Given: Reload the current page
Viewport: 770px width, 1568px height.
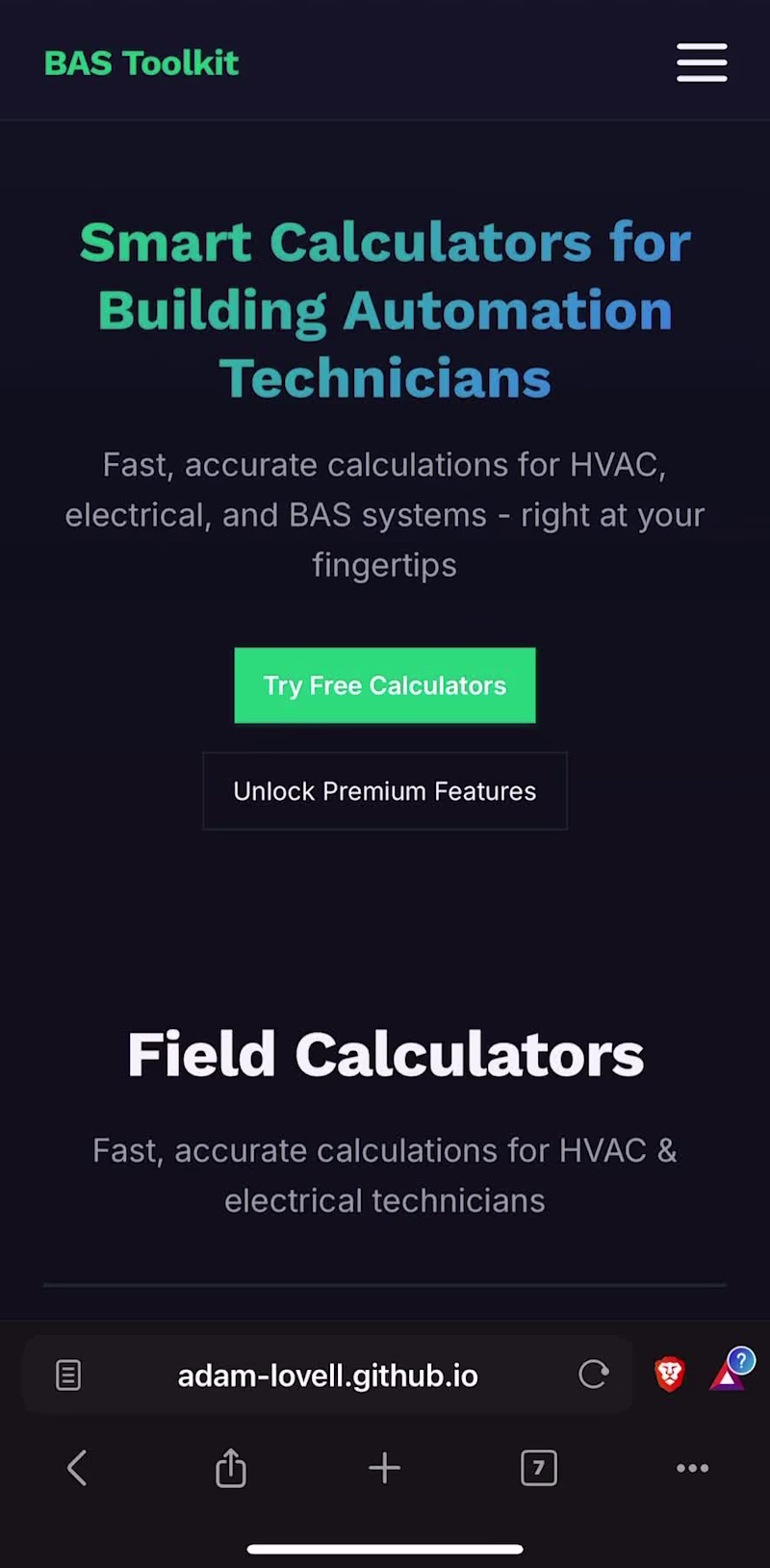Looking at the screenshot, I should pos(594,1374).
